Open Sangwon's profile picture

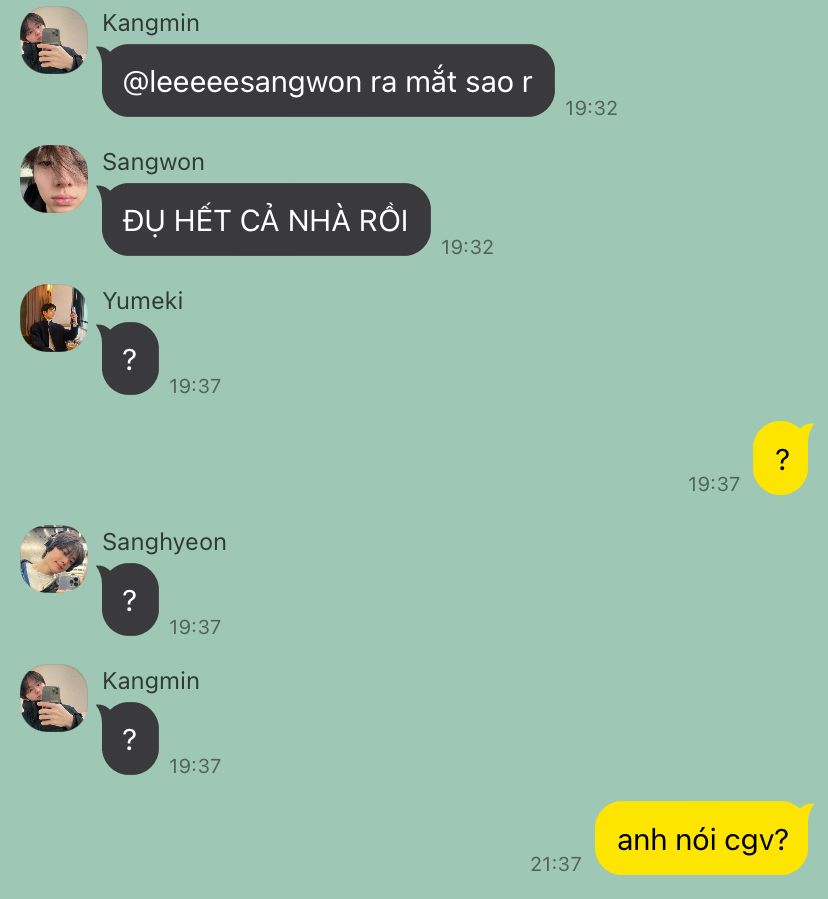tap(54, 179)
